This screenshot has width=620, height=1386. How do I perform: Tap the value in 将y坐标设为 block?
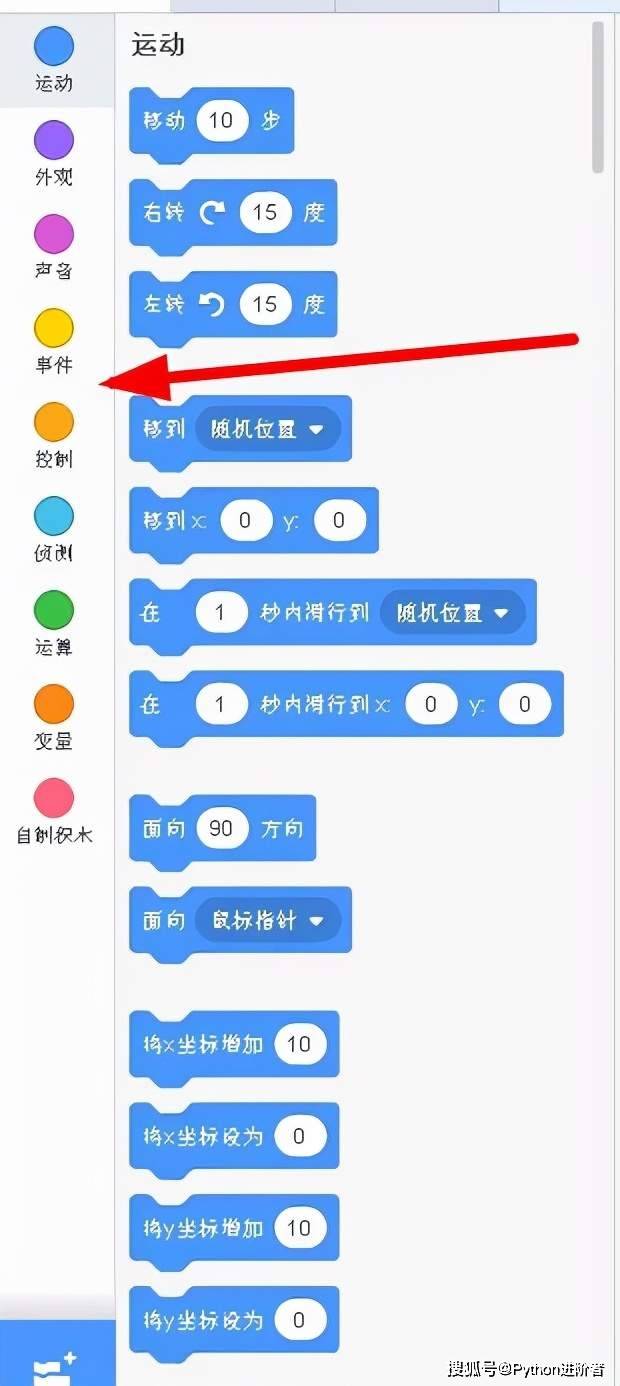(x=299, y=1320)
